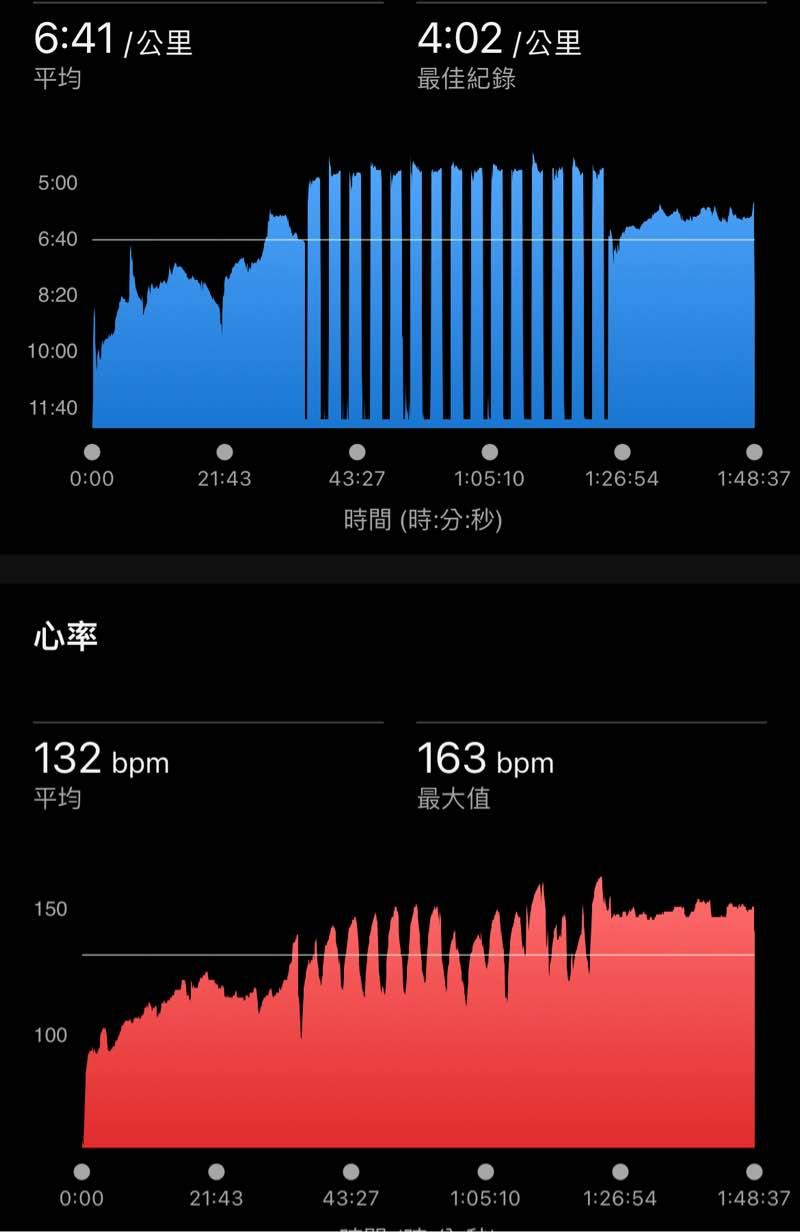The image size is (800, 1232).
Task: Expand the red heart rate chart
Action: click(x=418, y=1030)
